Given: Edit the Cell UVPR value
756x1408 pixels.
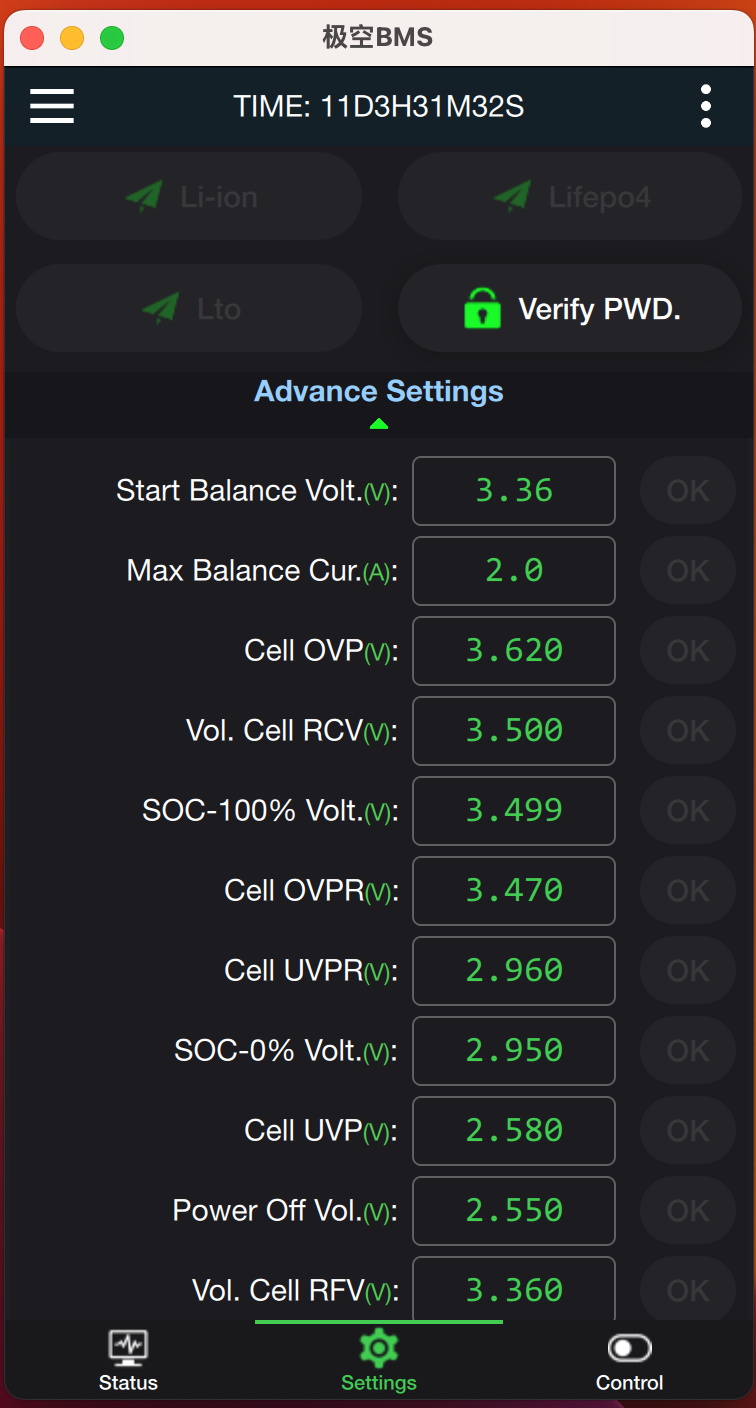Looking at the screenshot, I should point(514,971).
